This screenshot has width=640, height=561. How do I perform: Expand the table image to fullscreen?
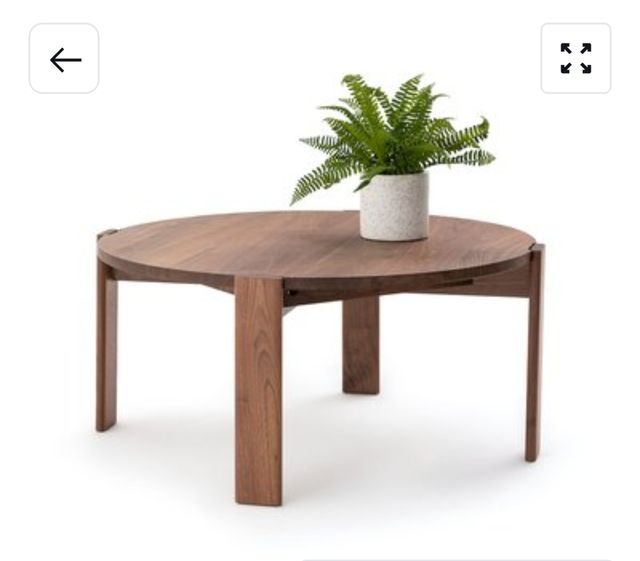[x=575, y=59]
